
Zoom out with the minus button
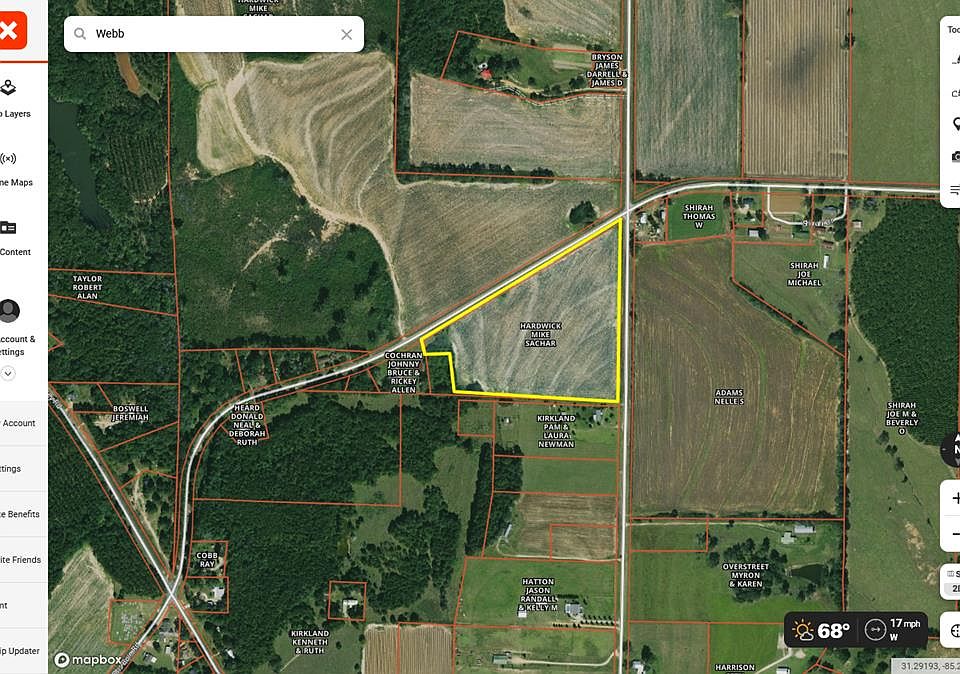(x=954, y=535)
